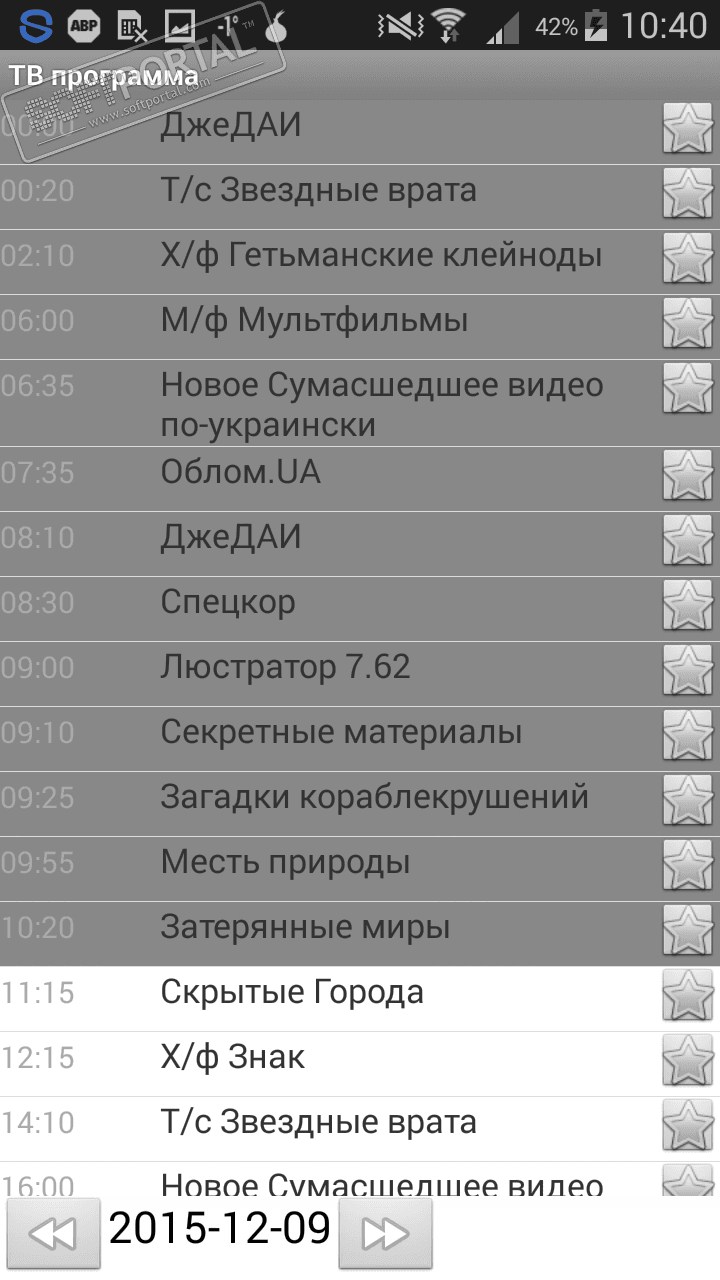Viewport: 720px width, 1280px height.
Task: Star Секретные материалы show
Action: pos(688,735)
